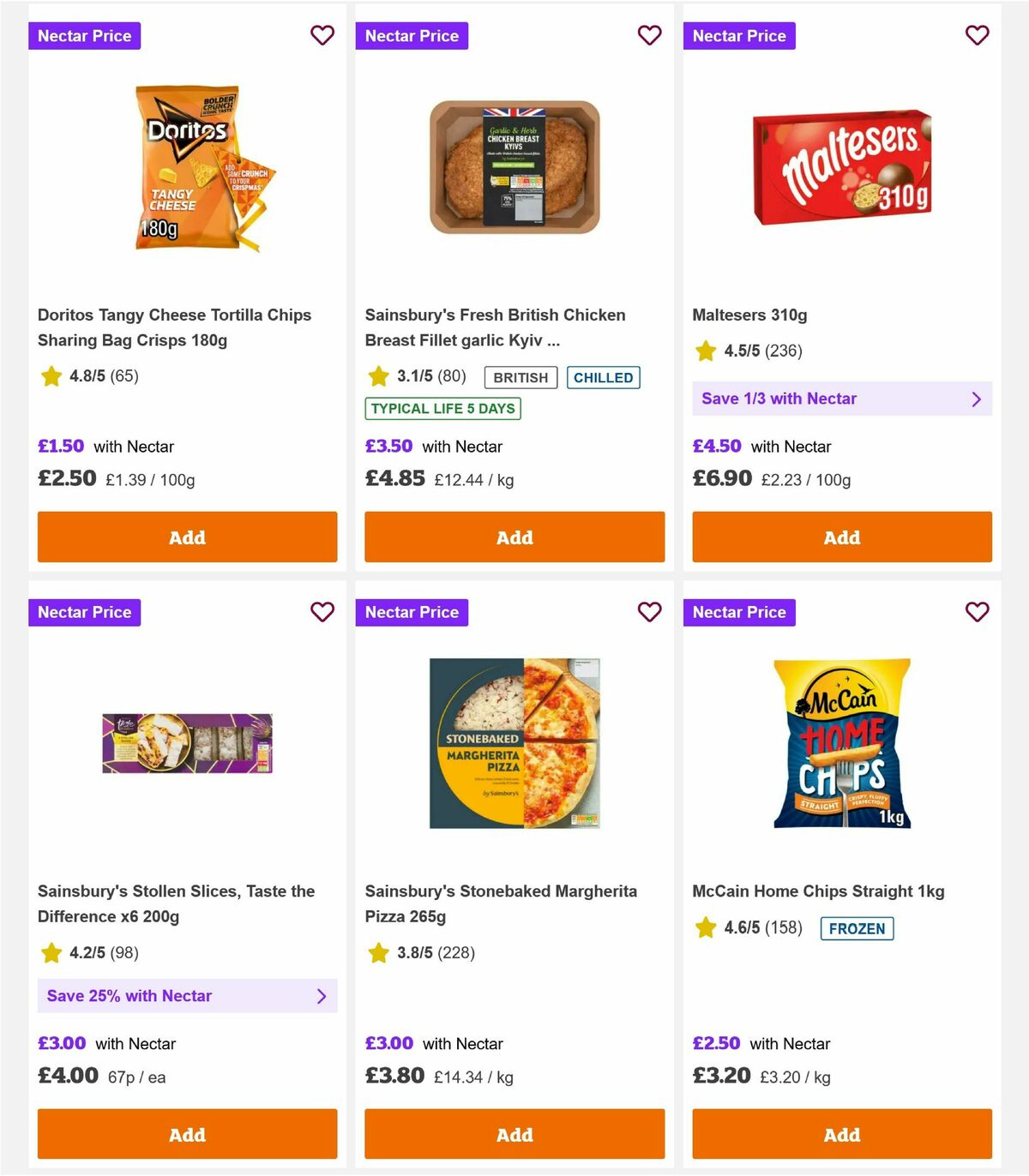Click the star icon beside Doritos 4.8/5 rating
Viewport: 1029px width, 1176px height.
point(51,376)
